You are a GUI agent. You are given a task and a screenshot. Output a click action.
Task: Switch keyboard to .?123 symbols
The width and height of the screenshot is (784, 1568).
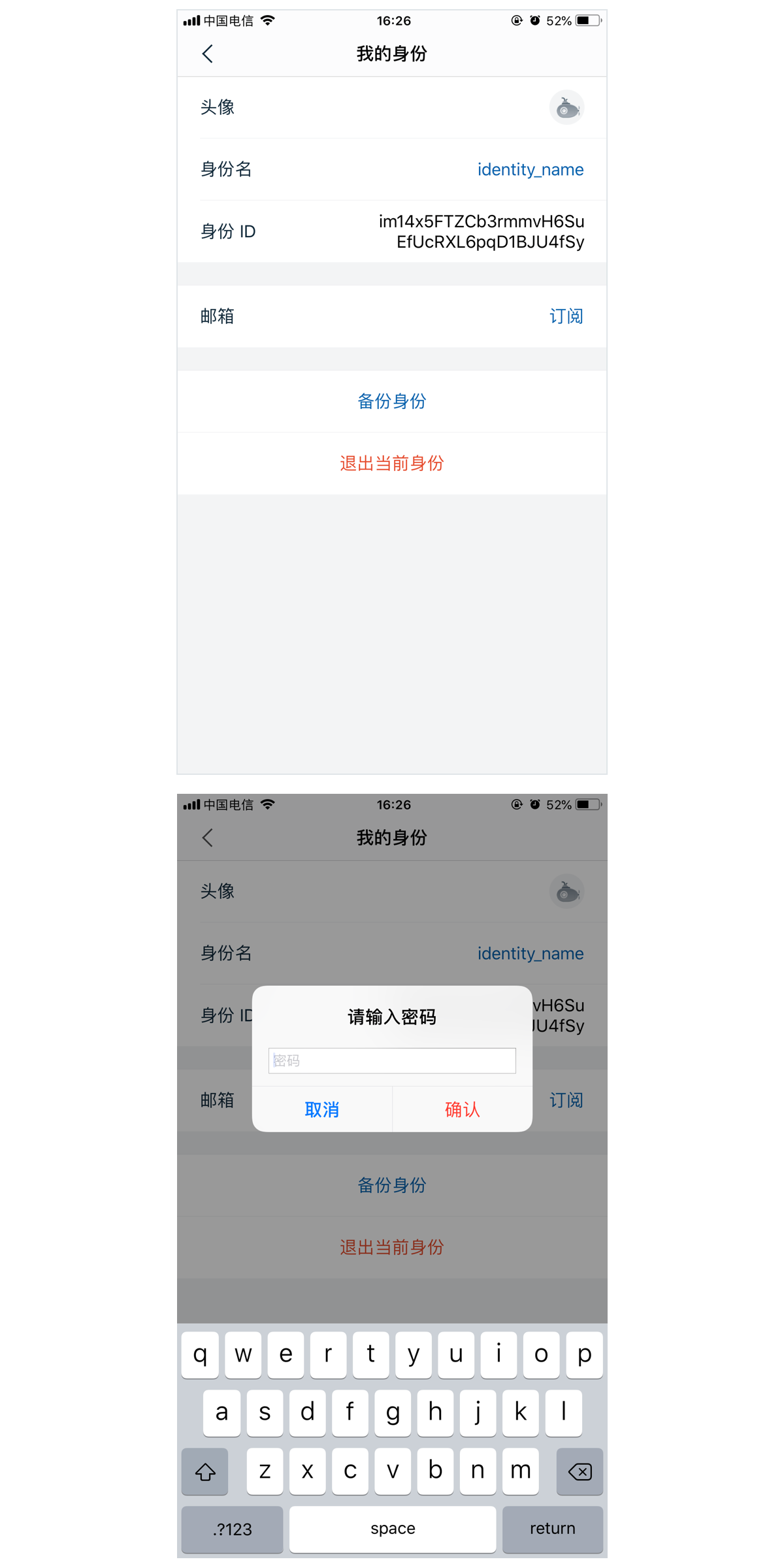[232, 1529]
